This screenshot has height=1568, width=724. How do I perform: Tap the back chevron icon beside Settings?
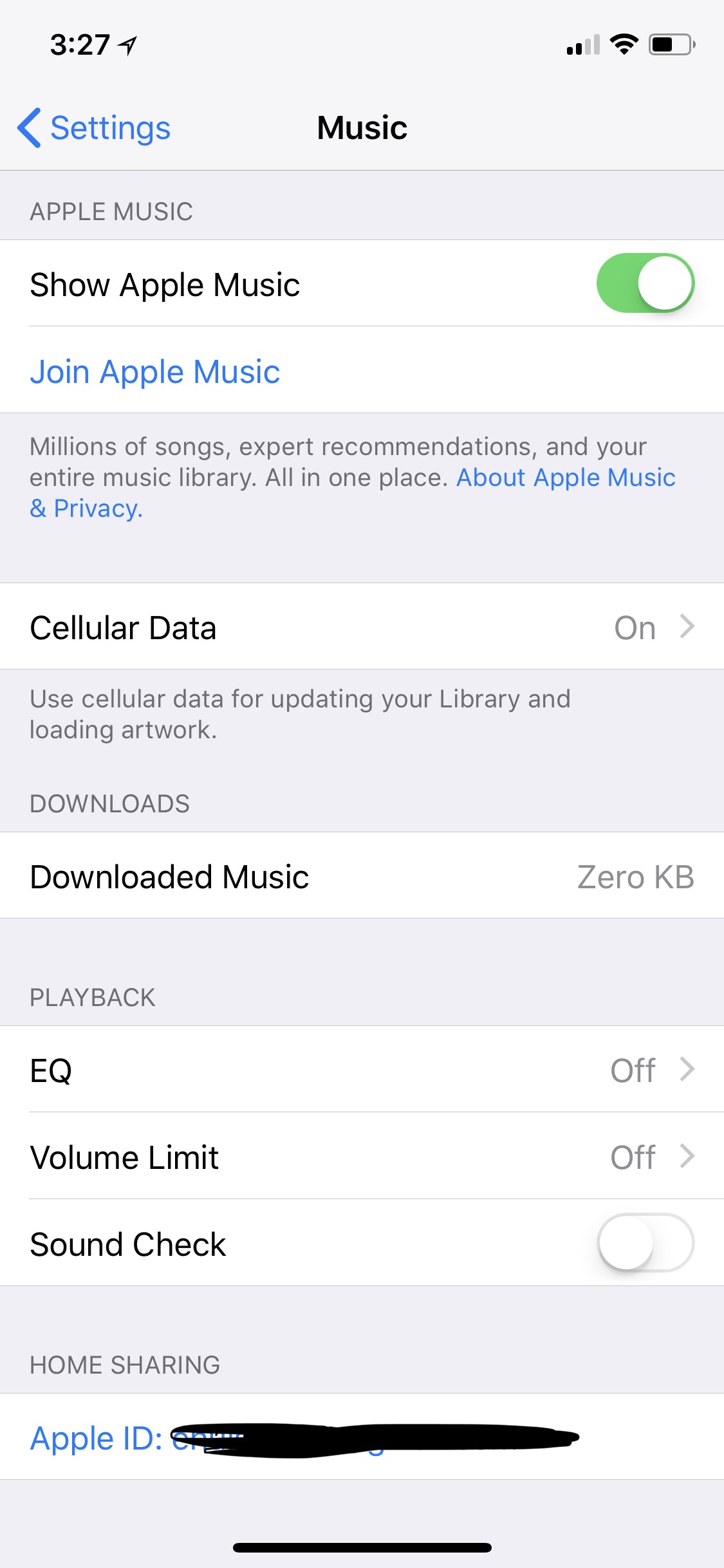click(x=29, y=128)
